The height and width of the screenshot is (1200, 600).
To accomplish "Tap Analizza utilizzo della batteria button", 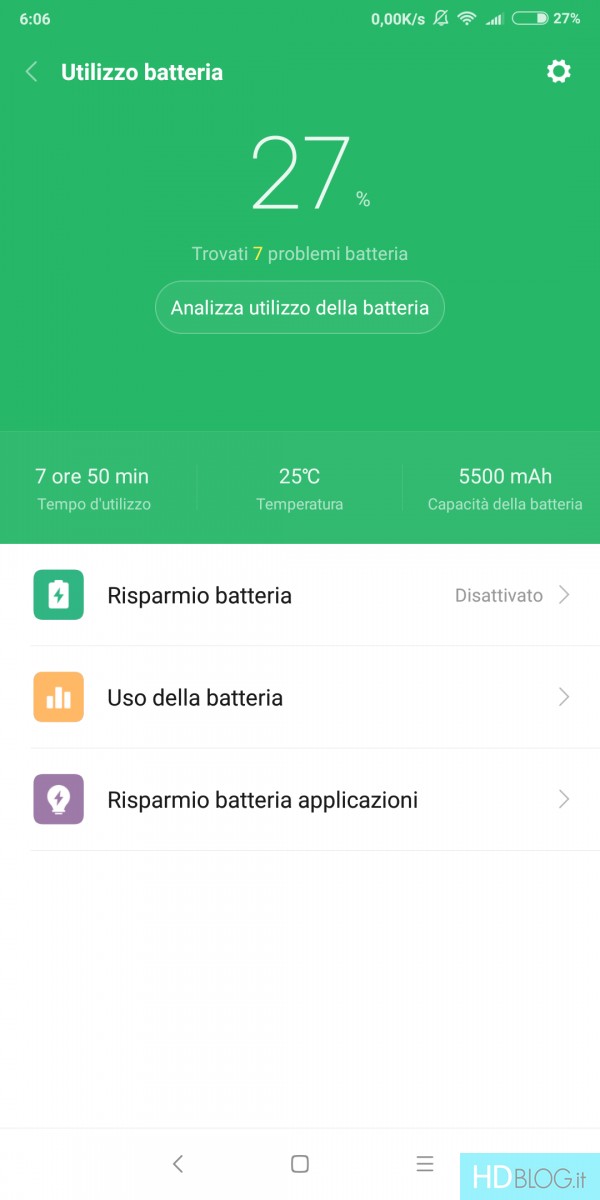I will [x=300, y=307].
